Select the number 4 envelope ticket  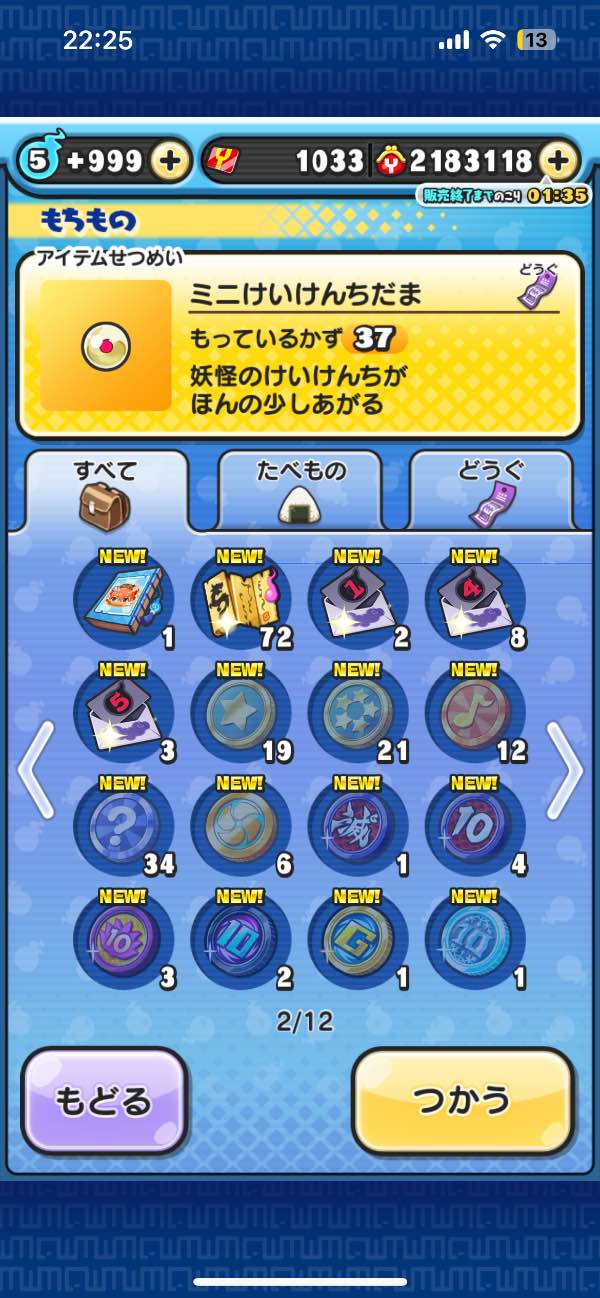coord(475,602)
